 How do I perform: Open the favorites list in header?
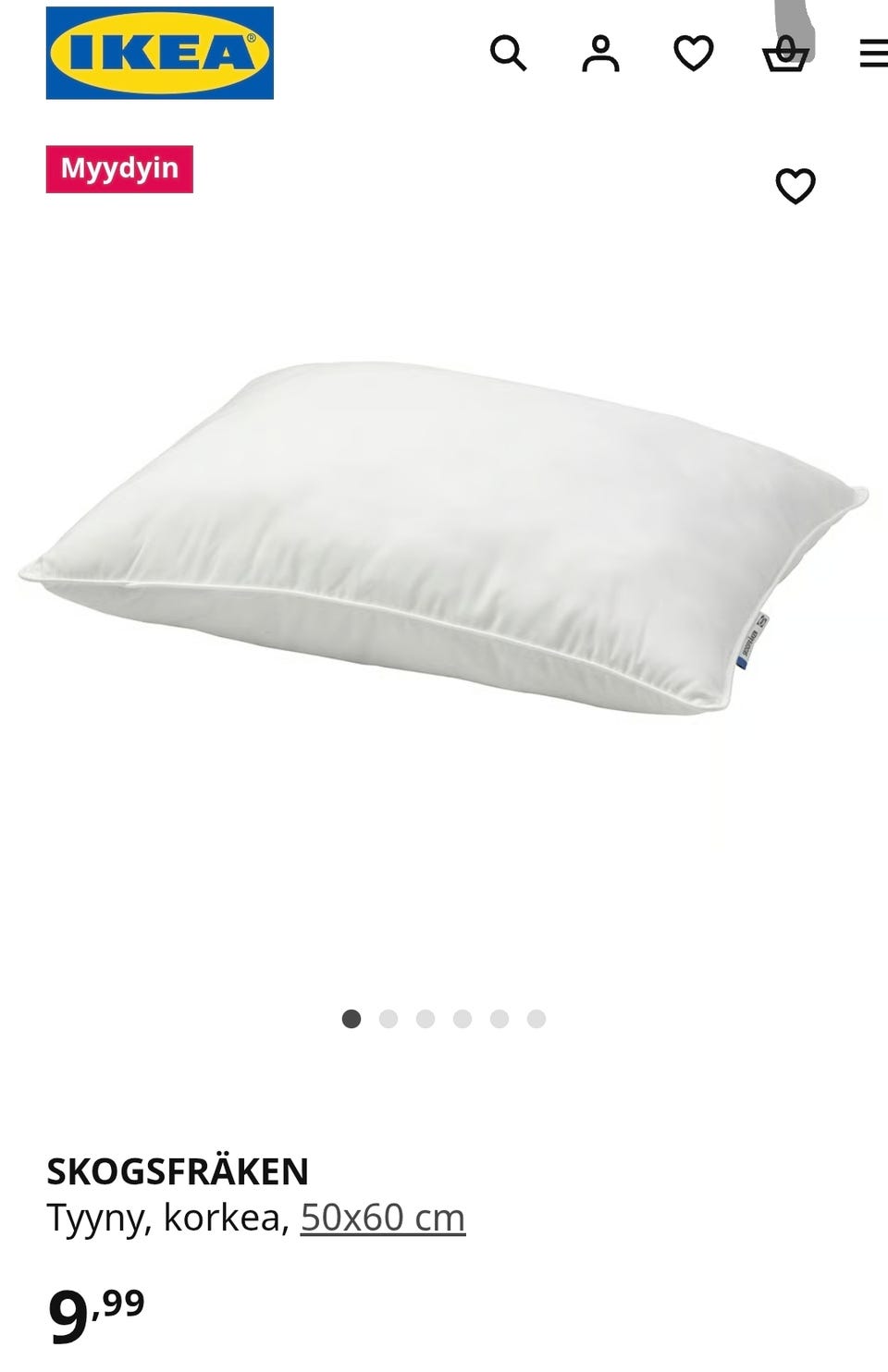693,53
